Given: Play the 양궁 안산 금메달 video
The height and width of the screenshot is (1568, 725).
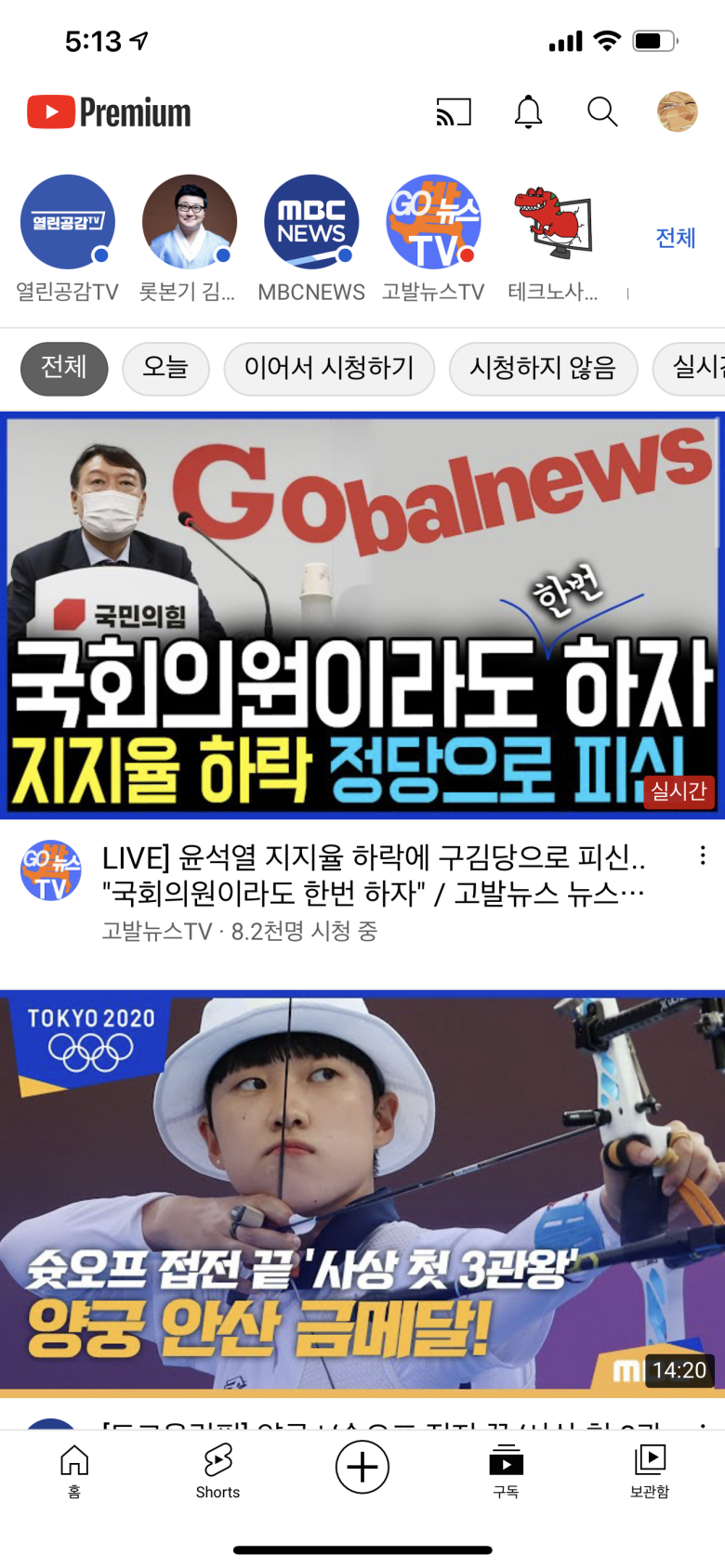Looking at the screenshot, I should (x=362, y=1193).
